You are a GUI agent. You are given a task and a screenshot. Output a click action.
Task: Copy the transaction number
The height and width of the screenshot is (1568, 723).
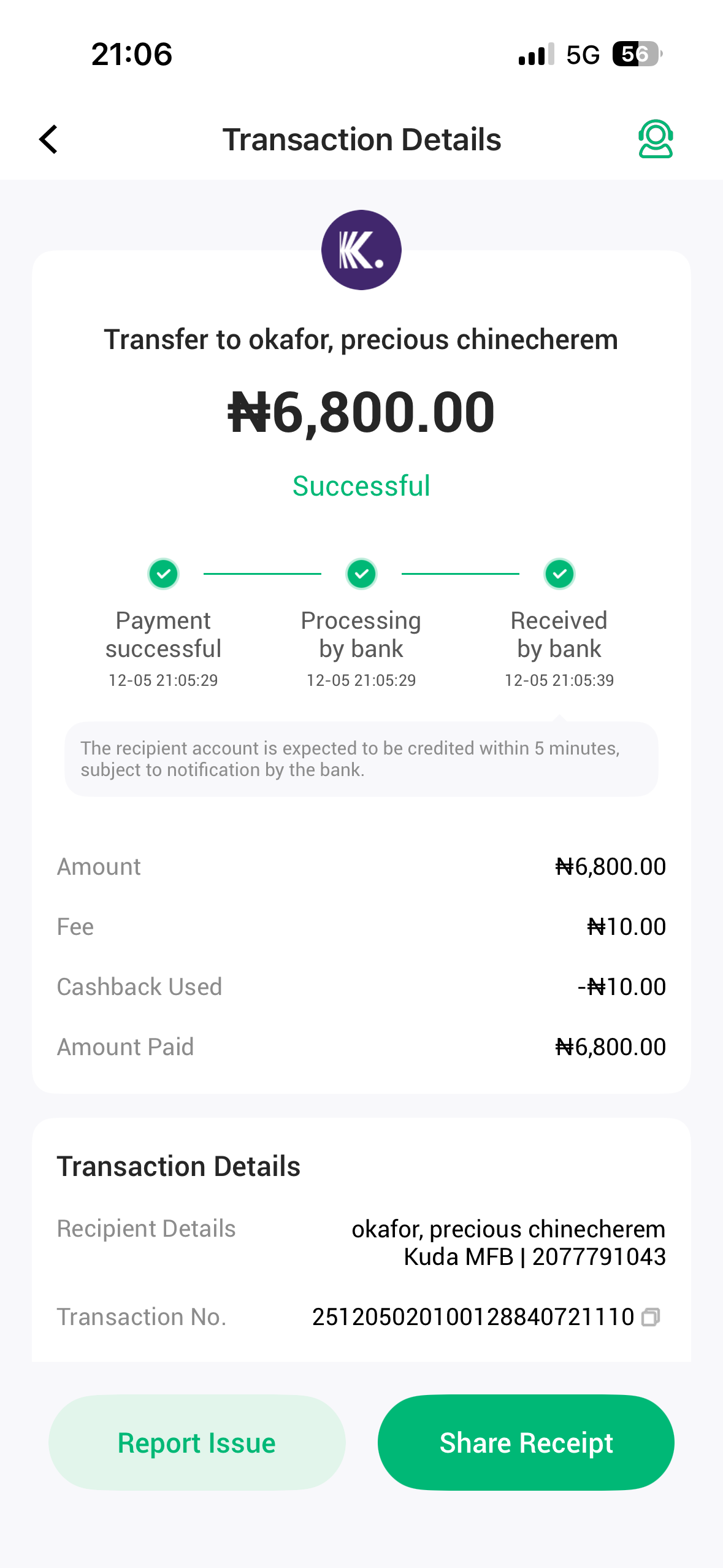pyautogui.click(x=651, y=1317)
